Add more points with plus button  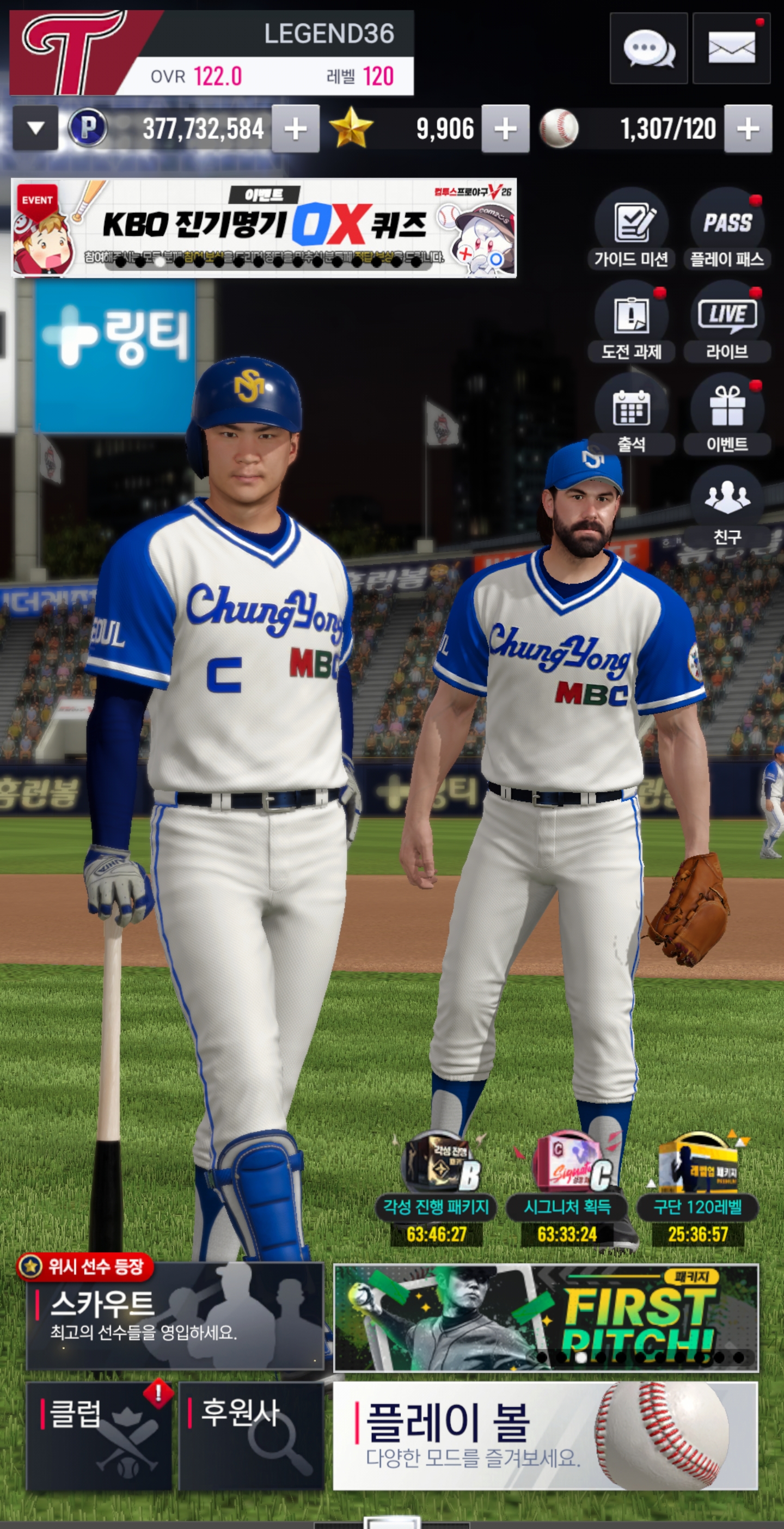tap(296, 128)
